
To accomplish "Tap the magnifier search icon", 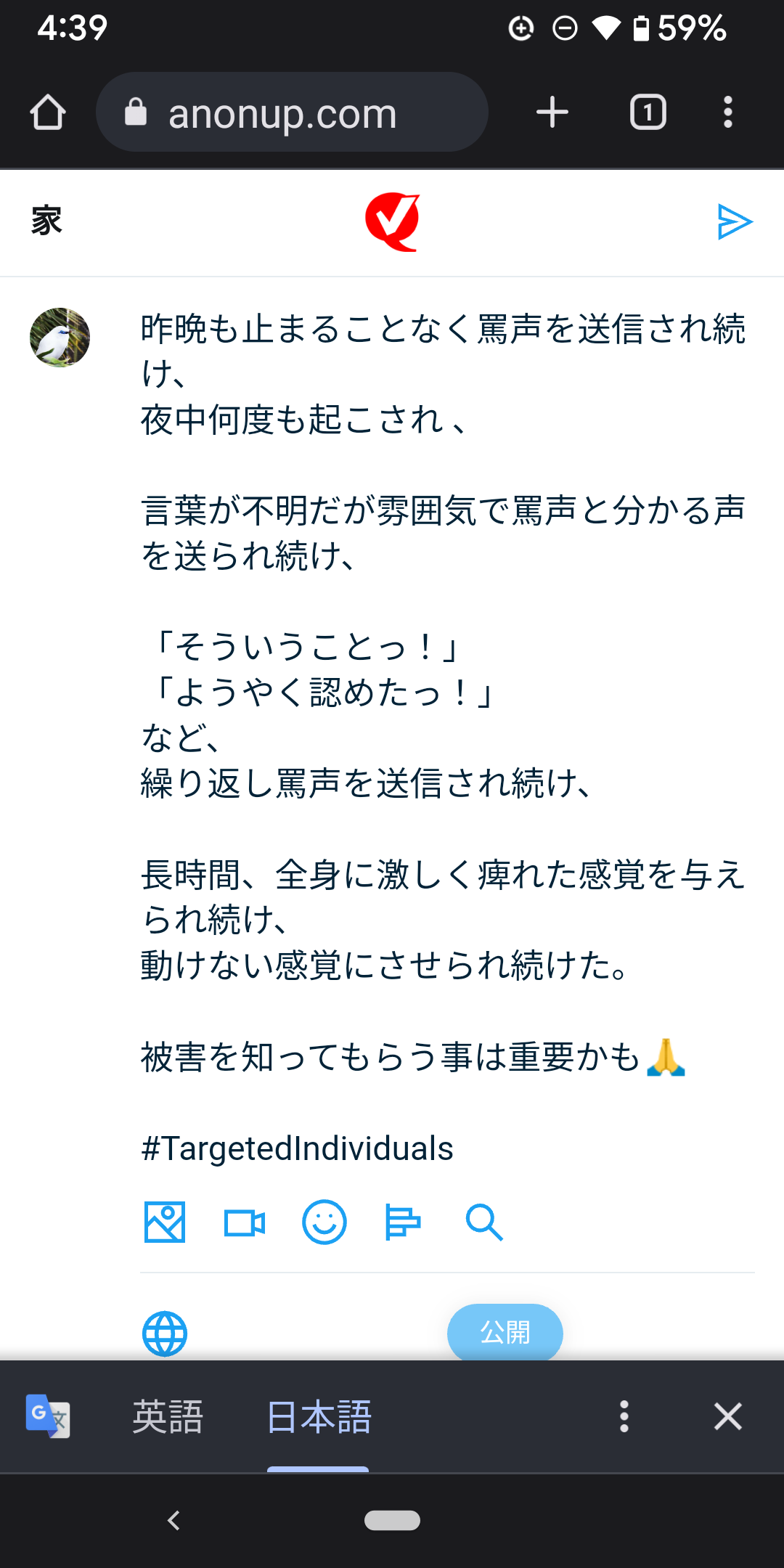I will pos(483,1222).
